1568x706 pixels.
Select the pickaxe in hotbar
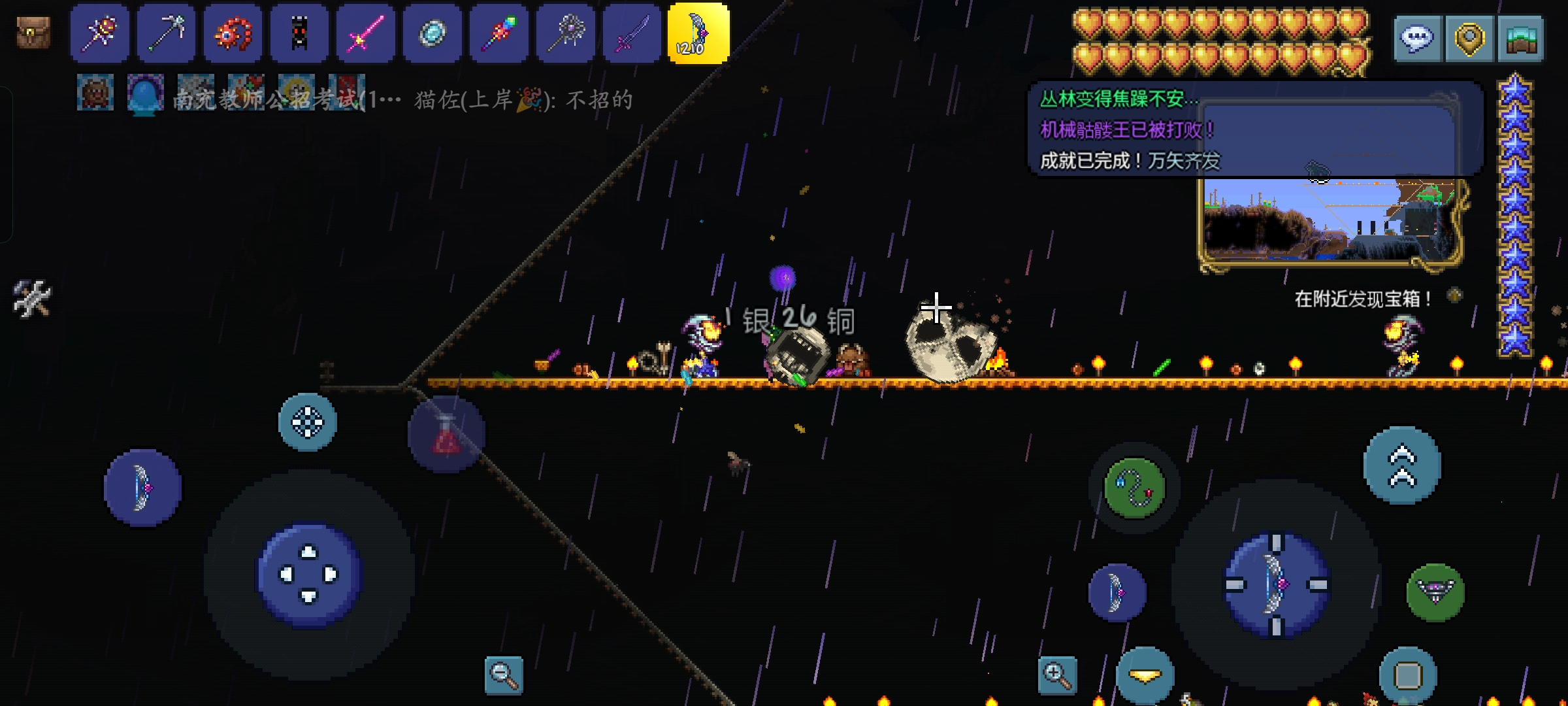[166, 33]
